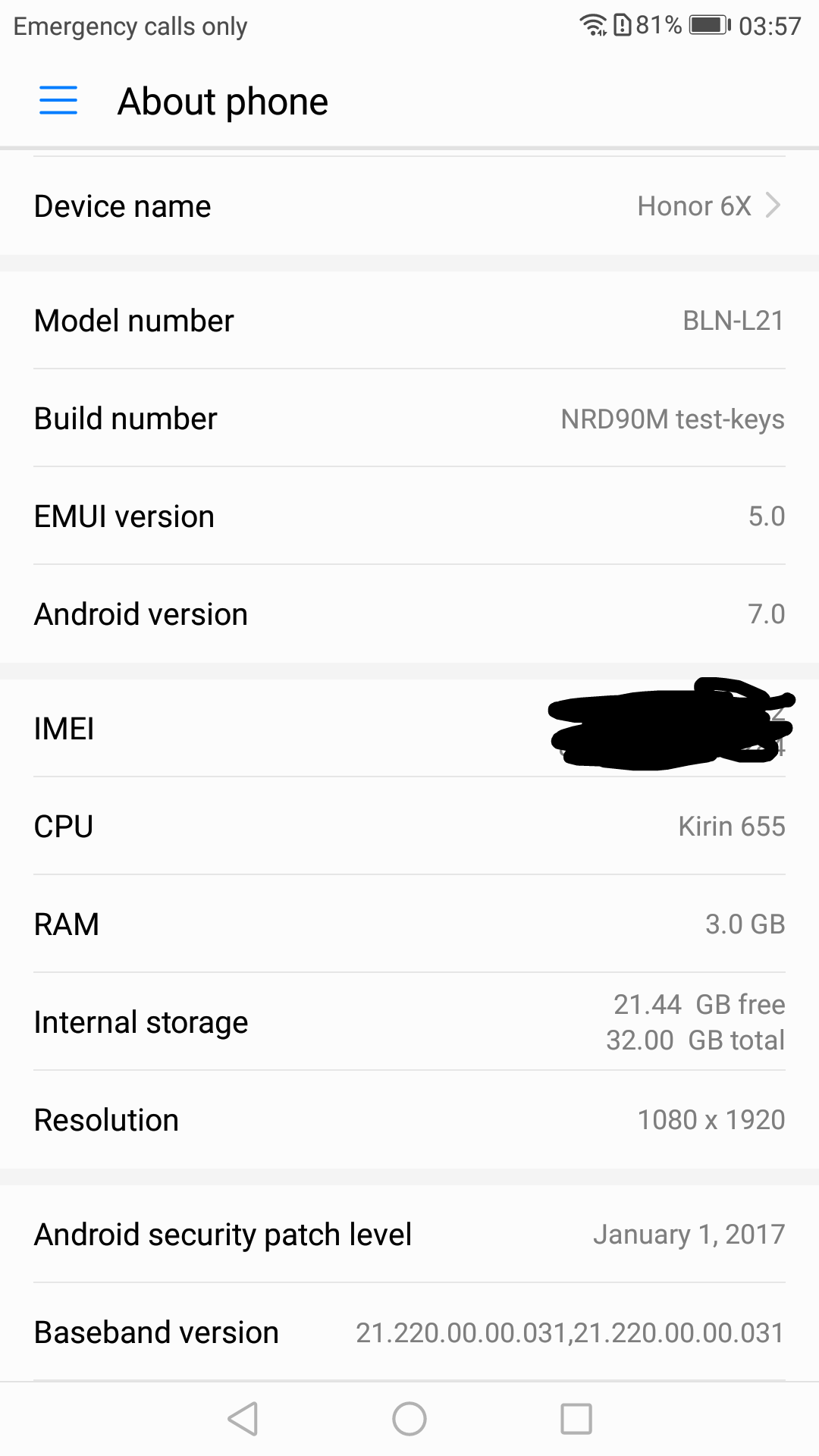The image size is (819, 1456).
Task: Open recent apps overview
Action: pos(576,1418)
